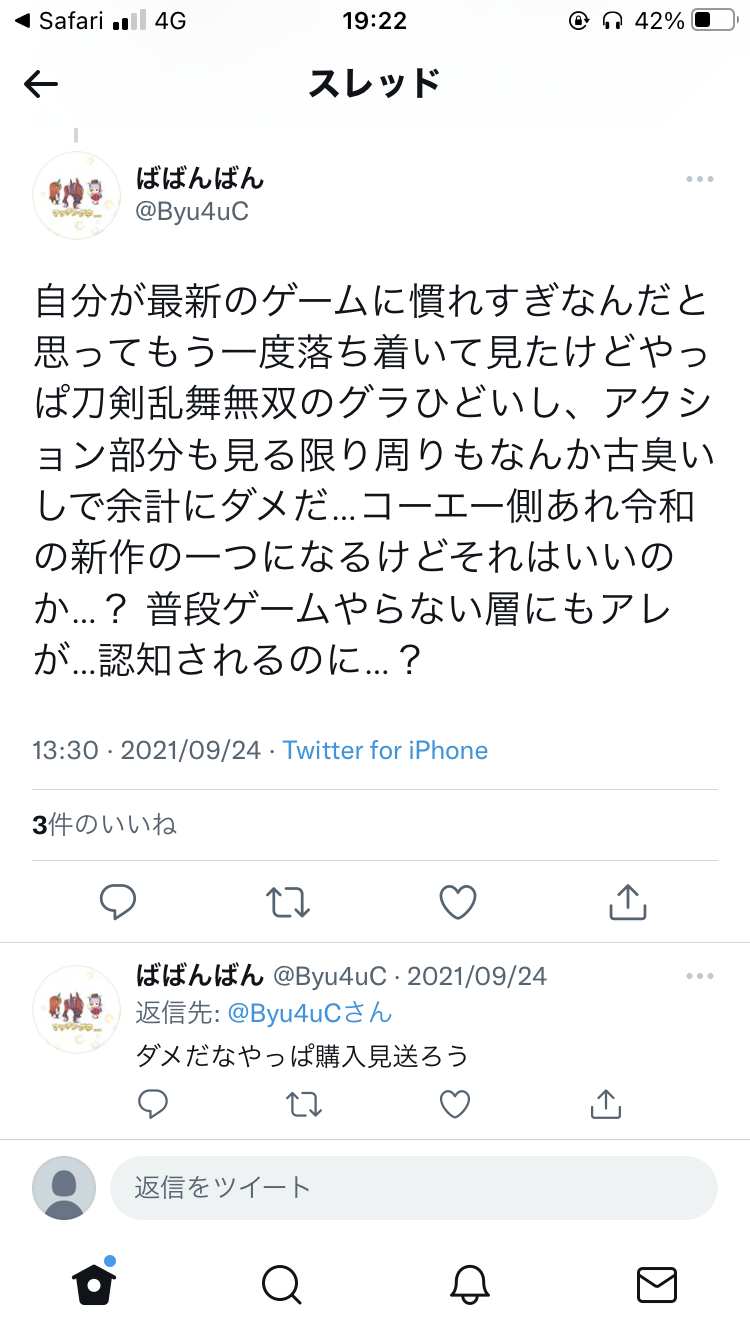Switch to the Home tab
Image resolution: width=750 pixels, height=1334 pixels.
94,1283
